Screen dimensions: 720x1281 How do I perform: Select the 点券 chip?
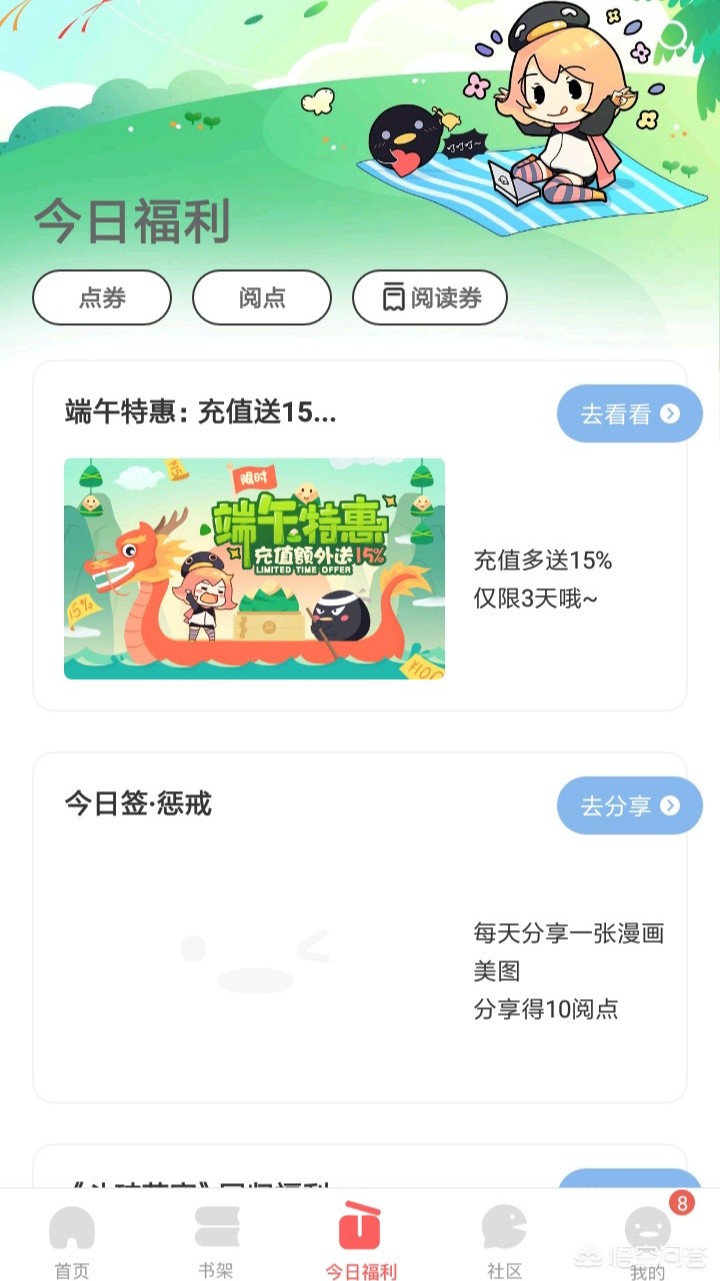pyautogui.click(x=102, y=297)
